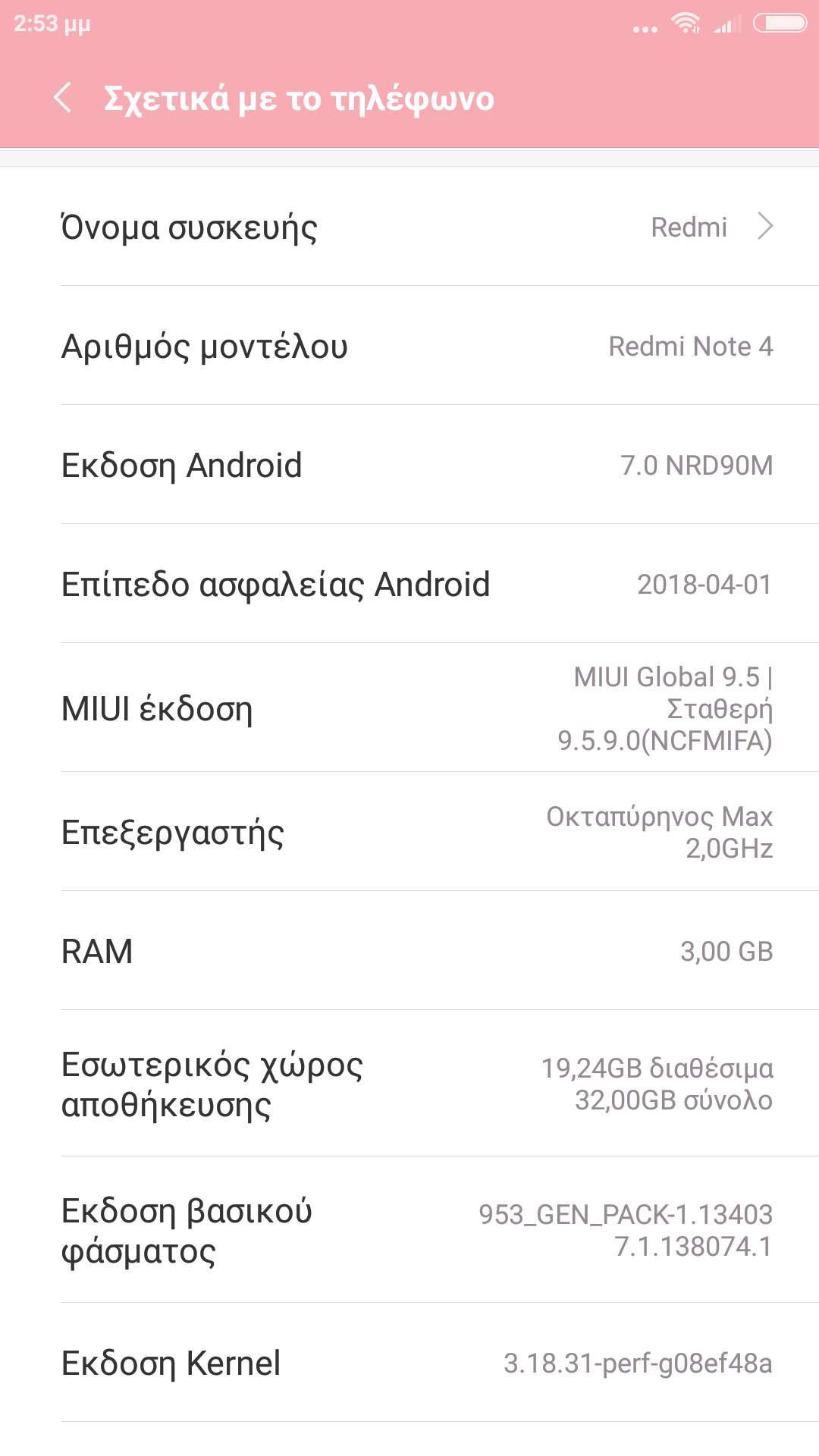Open the Όνομα συσκευής row
This screenshot has height=1456, width=819.
pos(409,227)
